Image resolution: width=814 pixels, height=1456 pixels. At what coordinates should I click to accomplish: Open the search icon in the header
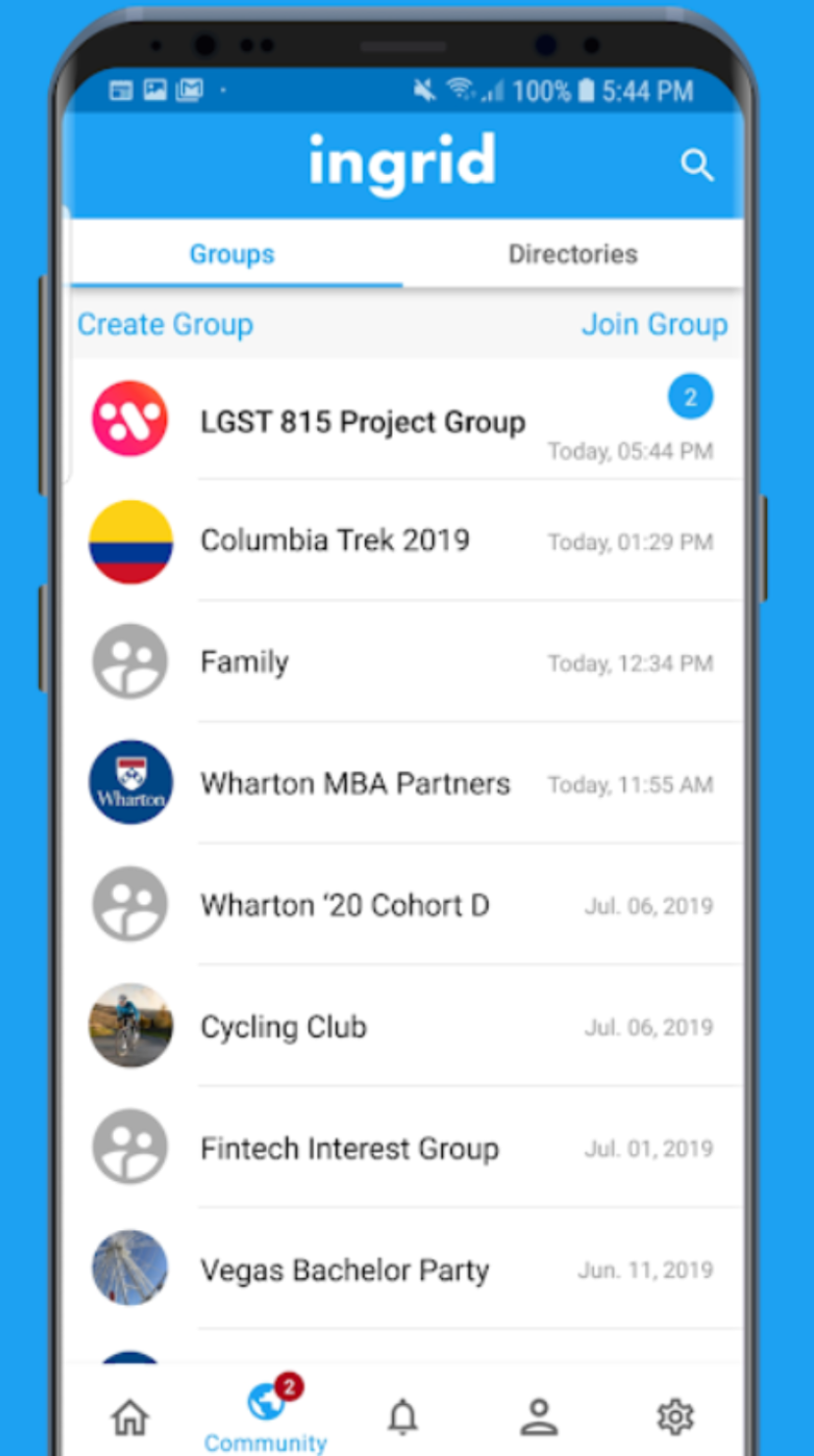pyautogui.click(x=696, y=165)
